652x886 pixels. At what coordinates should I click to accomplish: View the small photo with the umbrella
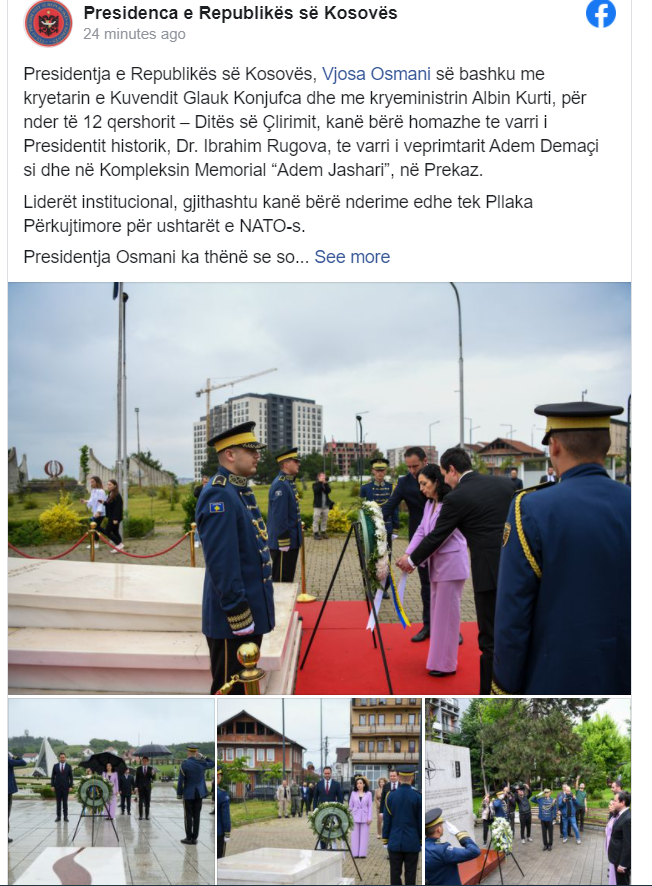point(111,792)
